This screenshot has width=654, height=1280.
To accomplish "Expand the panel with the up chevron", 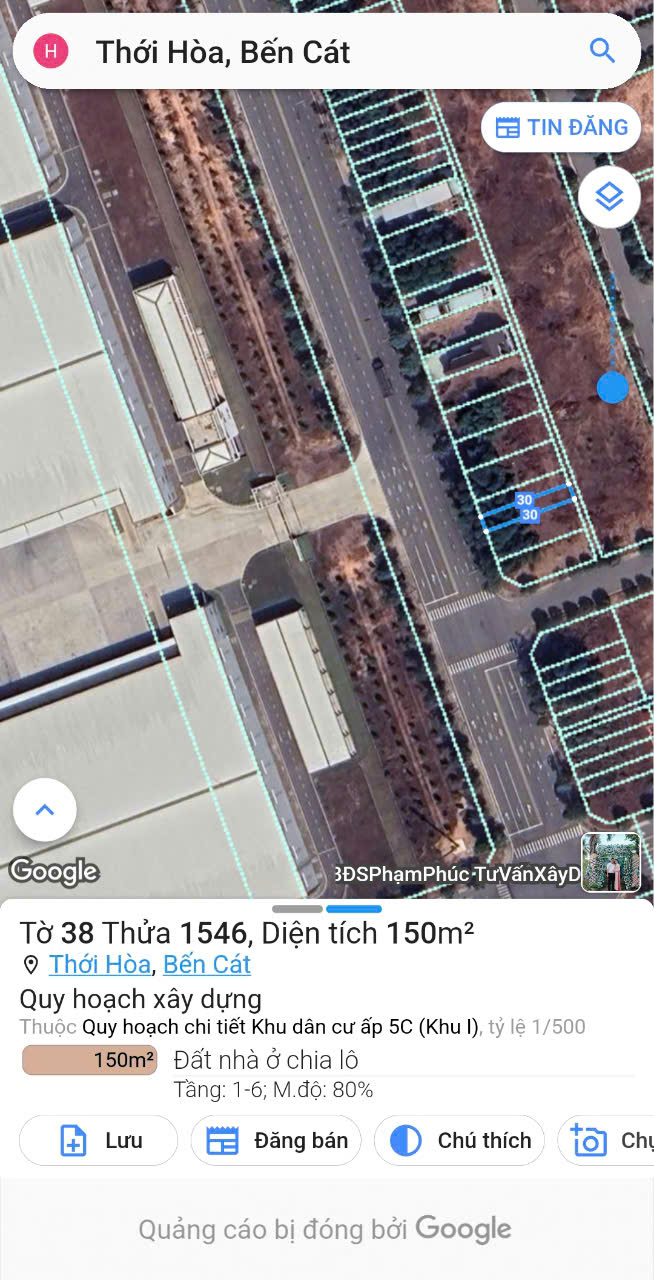I will [45, 810].
